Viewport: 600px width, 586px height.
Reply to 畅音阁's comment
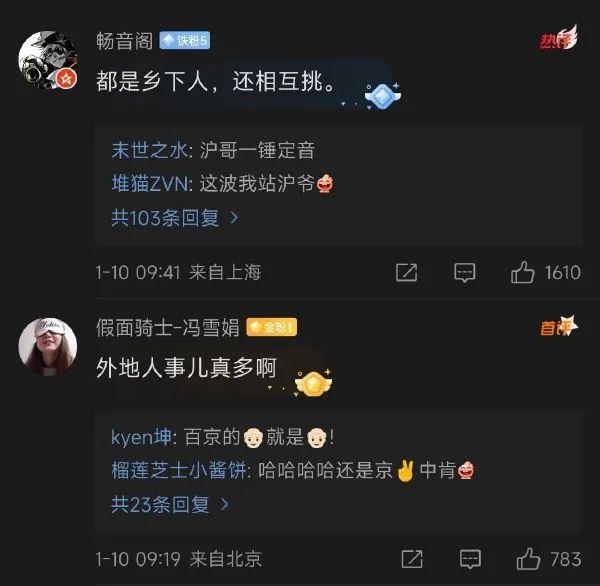(464, 272)
